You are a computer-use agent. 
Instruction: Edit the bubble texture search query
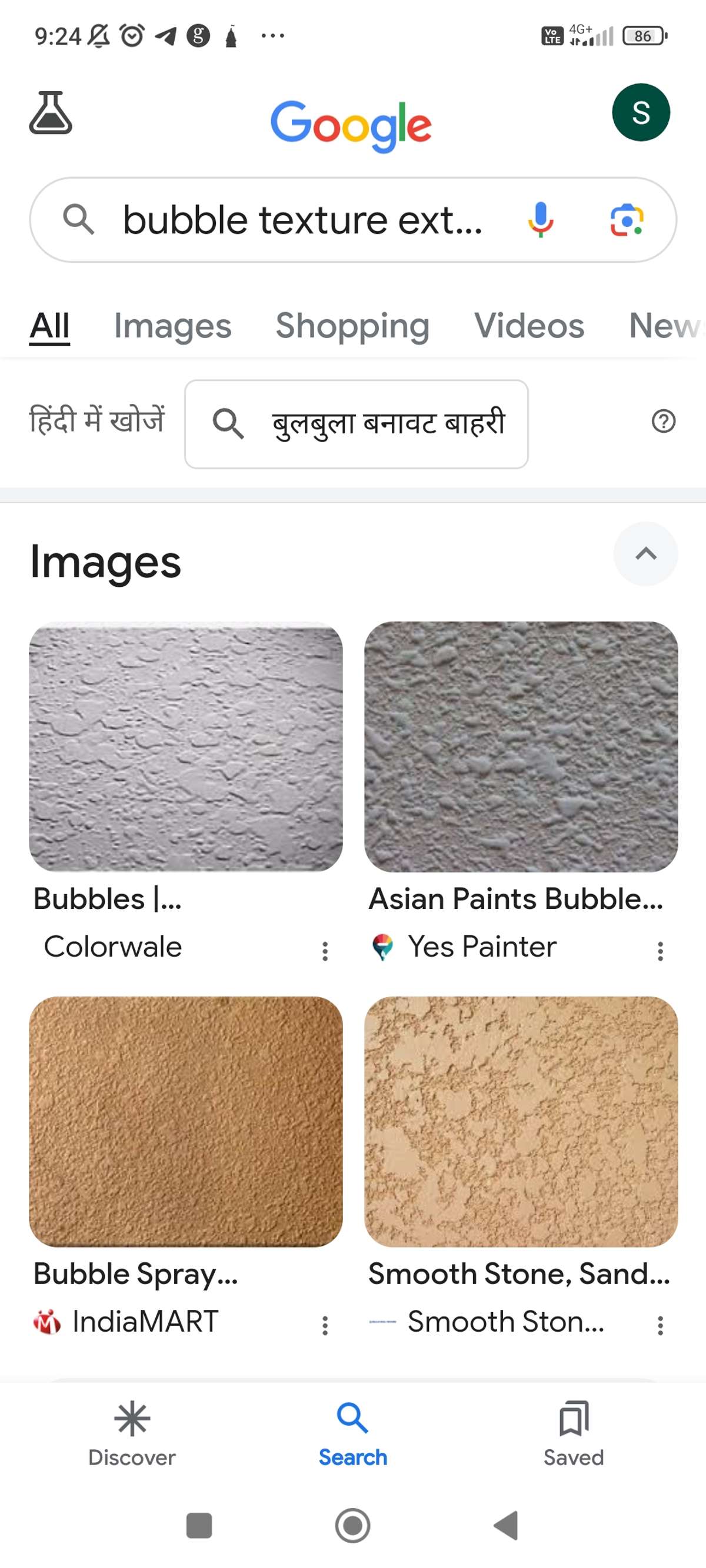(303, 220)
